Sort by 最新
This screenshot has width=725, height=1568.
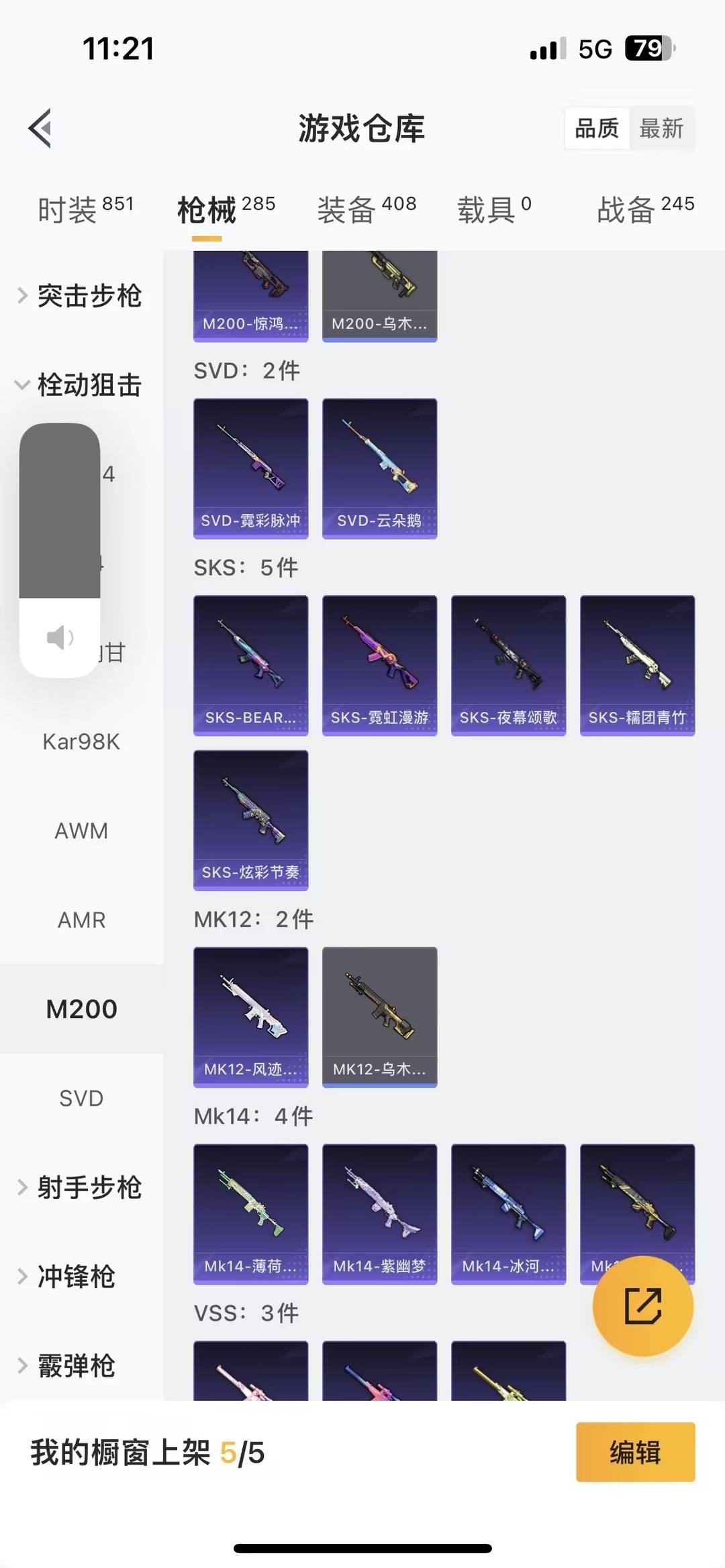coord(661,128)
